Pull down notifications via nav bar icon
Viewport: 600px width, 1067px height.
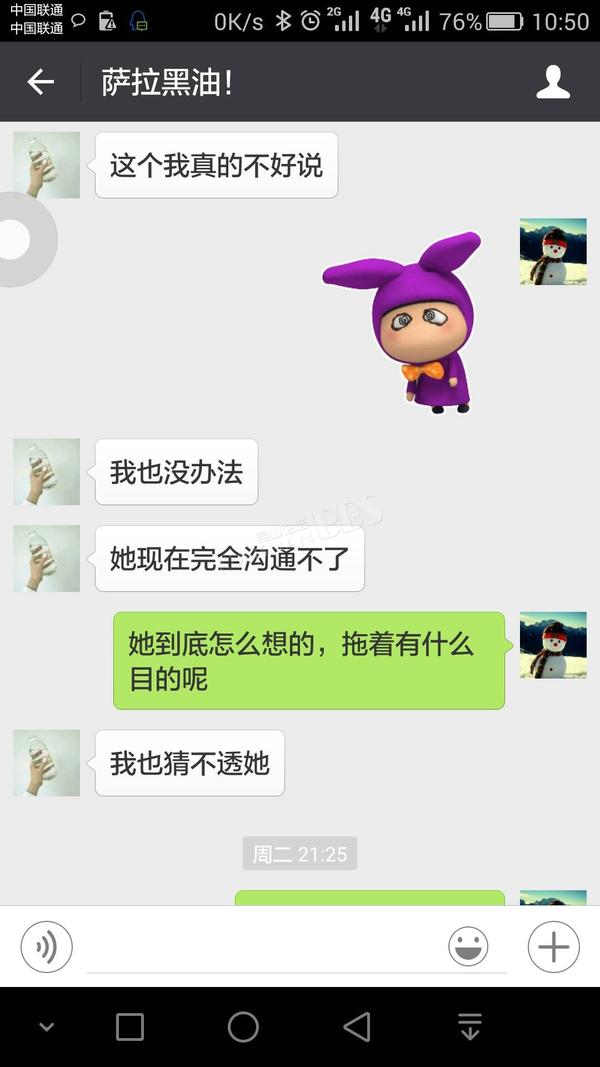coord(470,1027)
